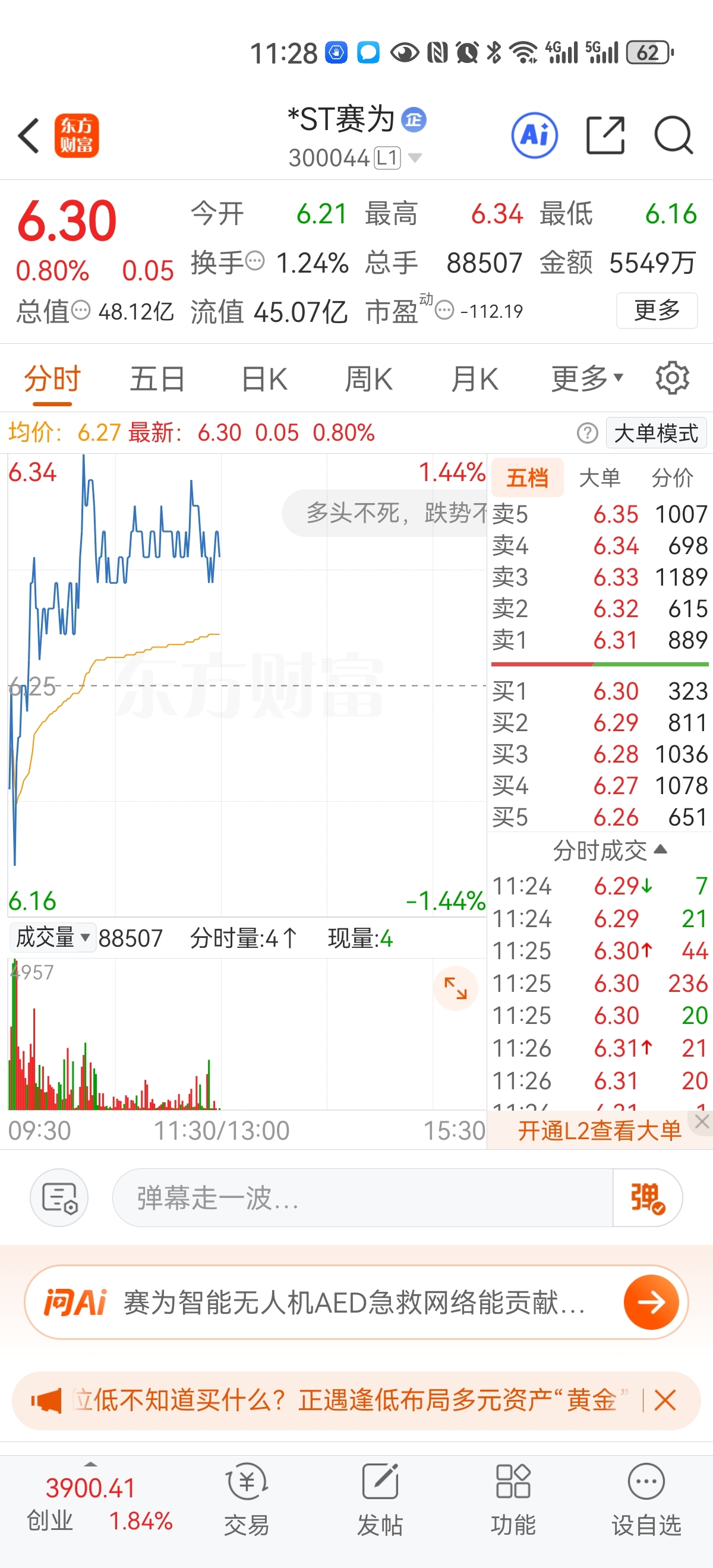Expand the chart to full screen
The width and height of the screenshot is (713, 1568).
456,988
